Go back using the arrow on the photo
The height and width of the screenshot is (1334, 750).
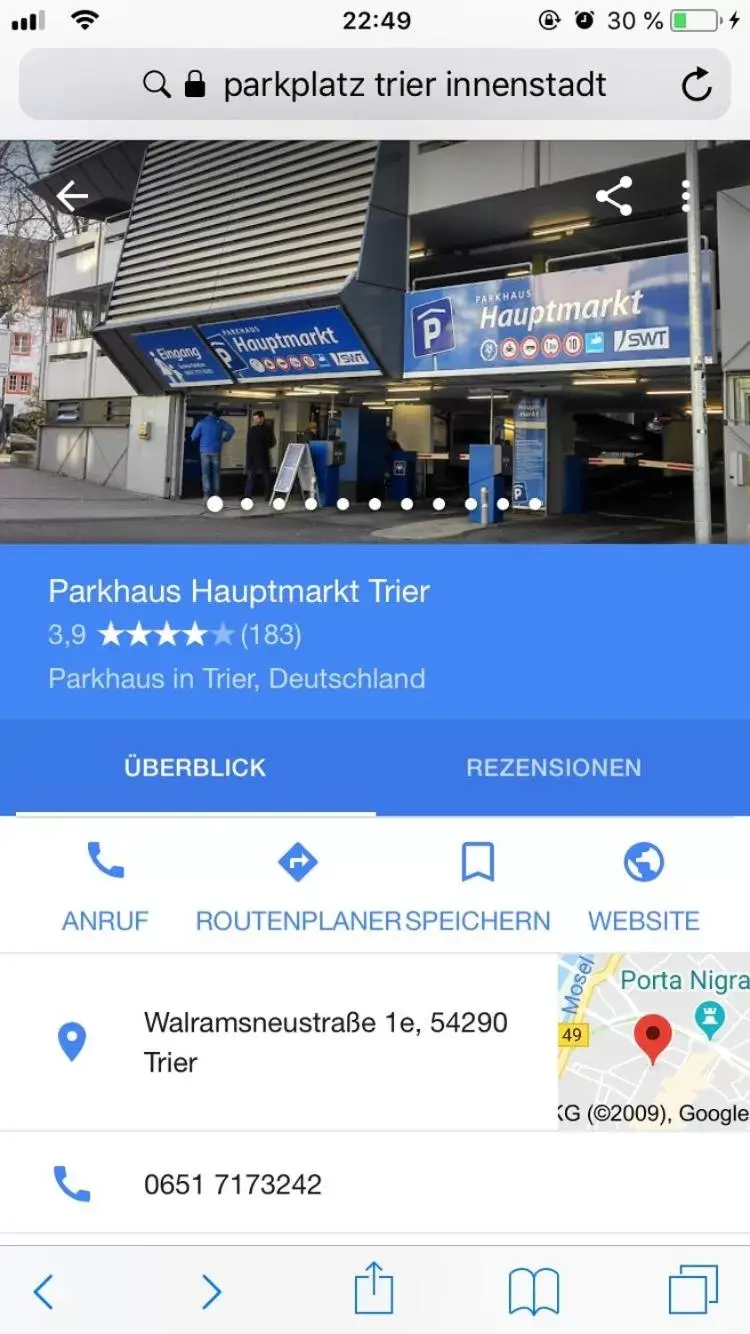71,196
